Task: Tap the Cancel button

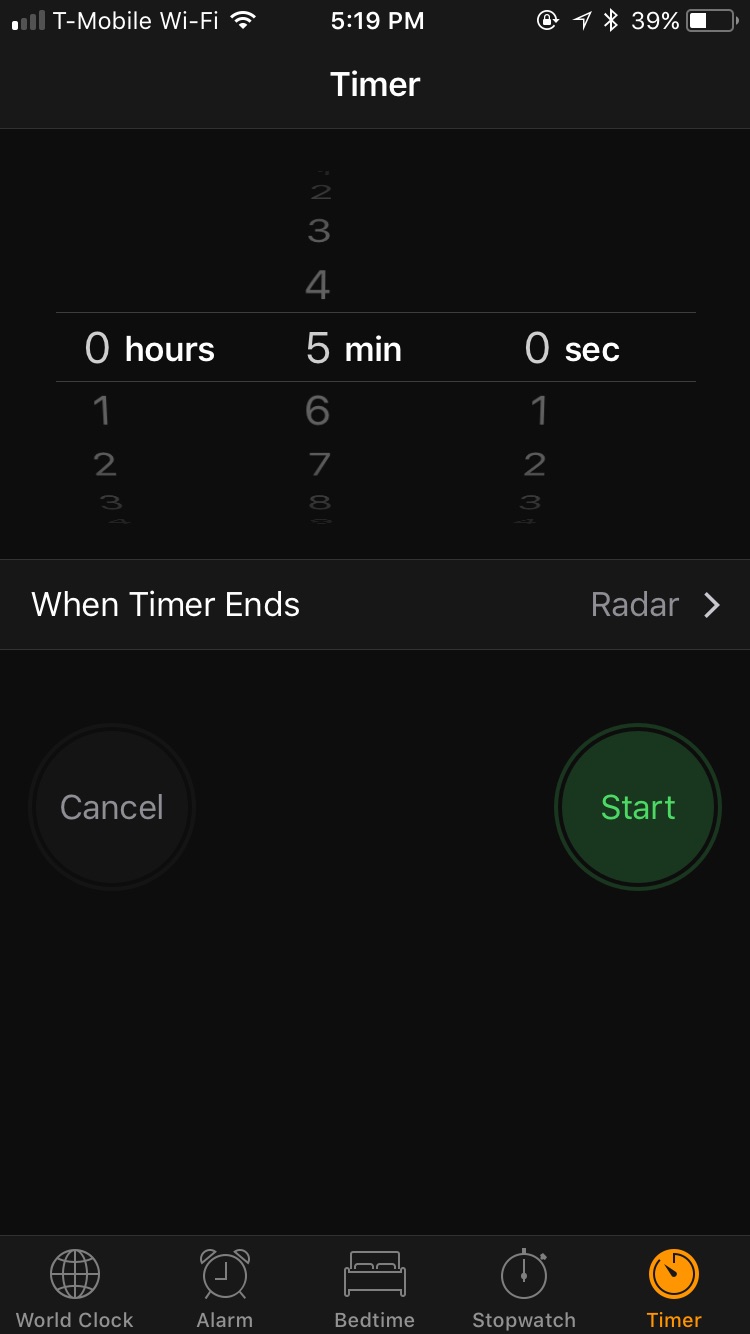Action: [x=111, y=807]
